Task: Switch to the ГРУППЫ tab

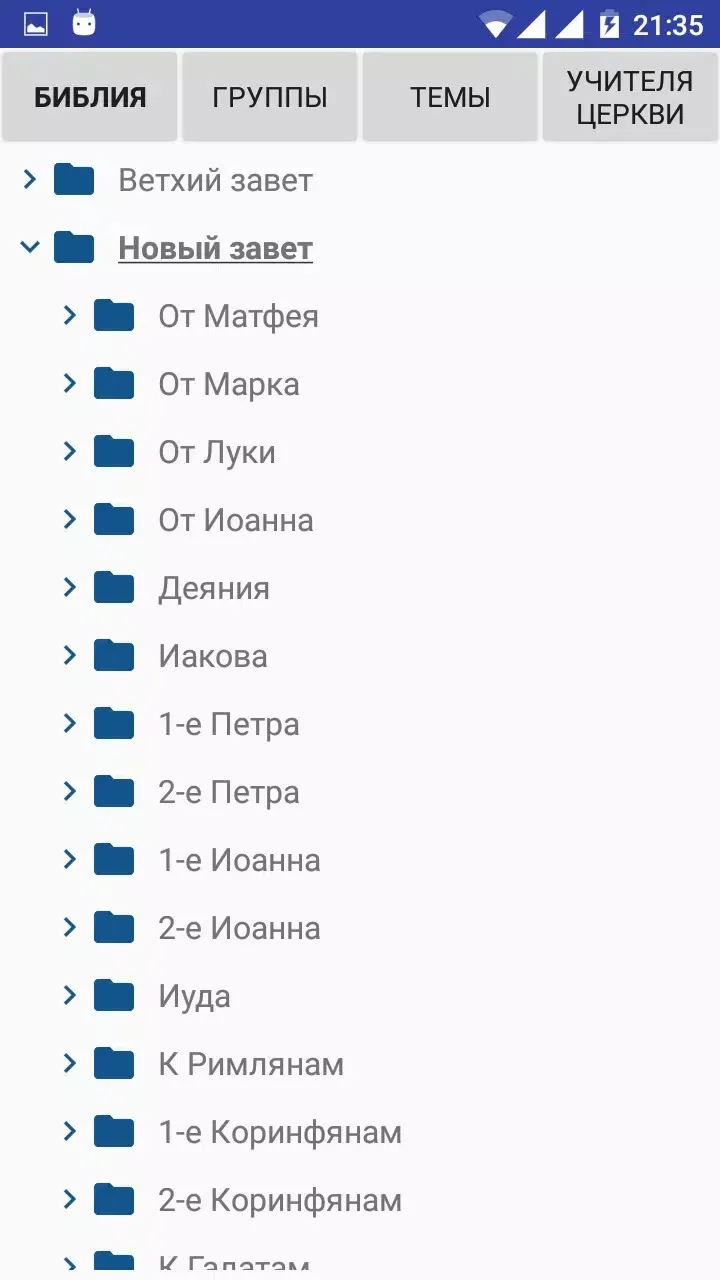Action: click(270, 97)
